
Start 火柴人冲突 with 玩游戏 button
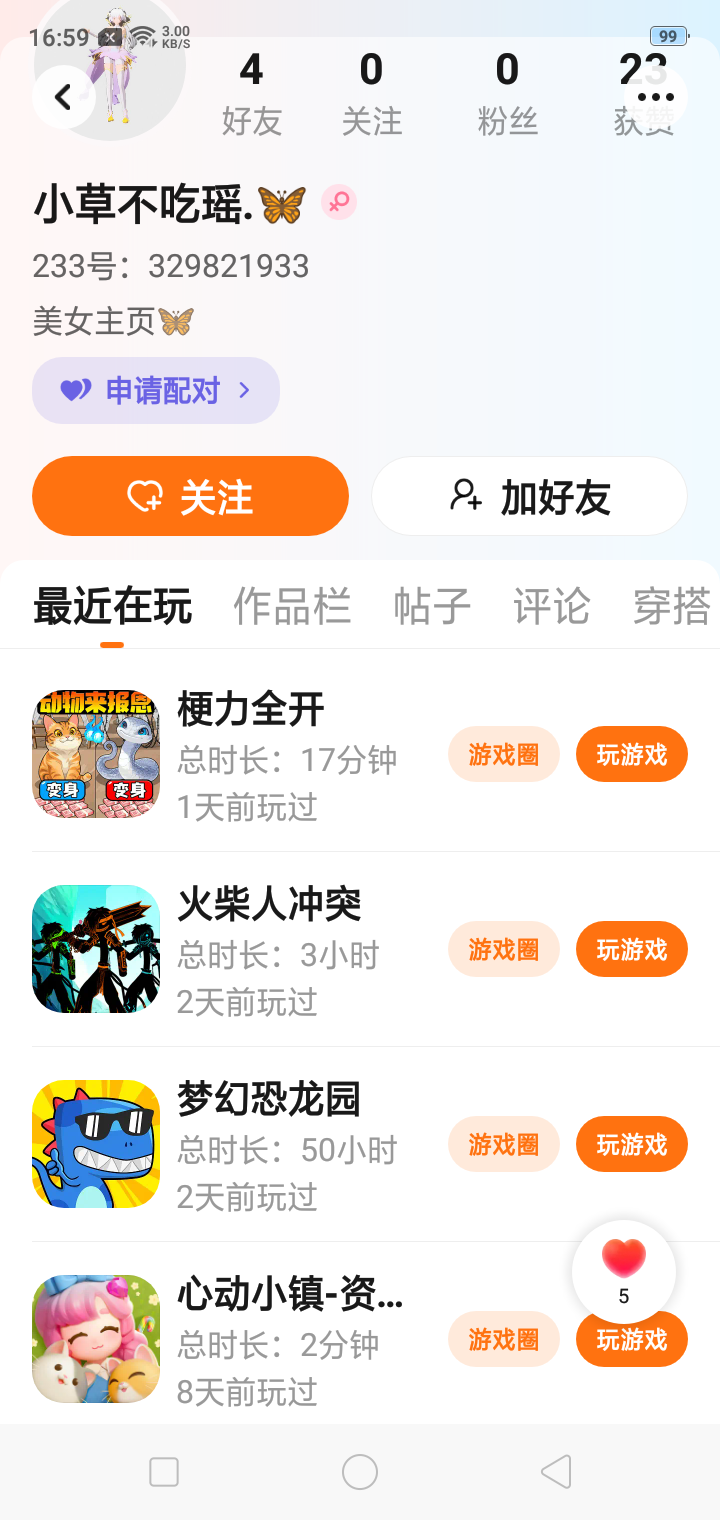(x=632, y=949)
